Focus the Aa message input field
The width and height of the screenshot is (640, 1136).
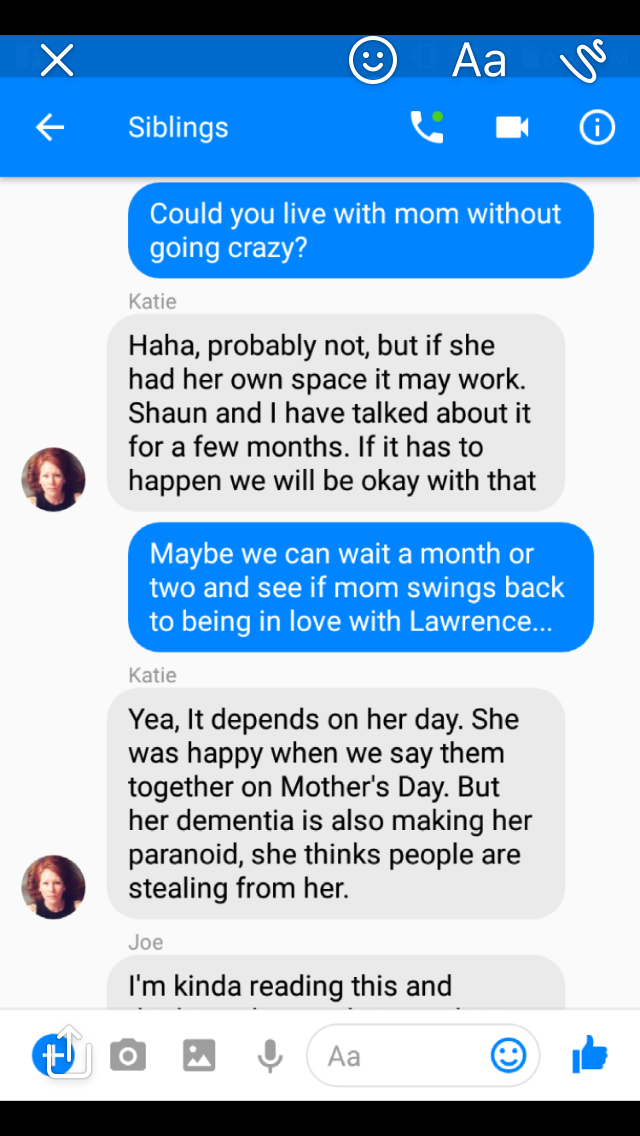400,1055
